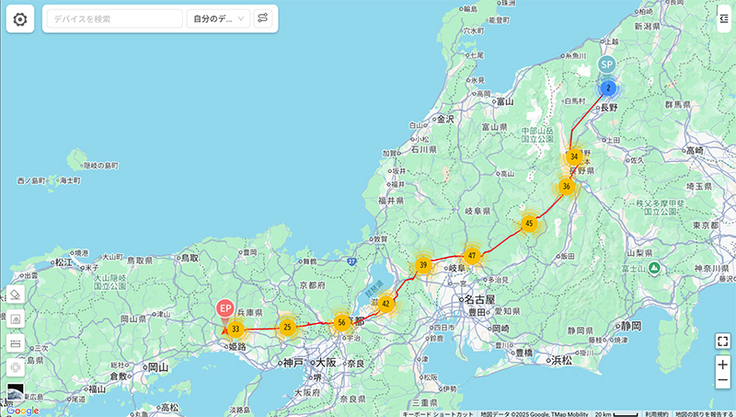Expand the 自分のデ… dropdown
The image size is (736, 417).
pyautogui.click(x=218, y=18)
